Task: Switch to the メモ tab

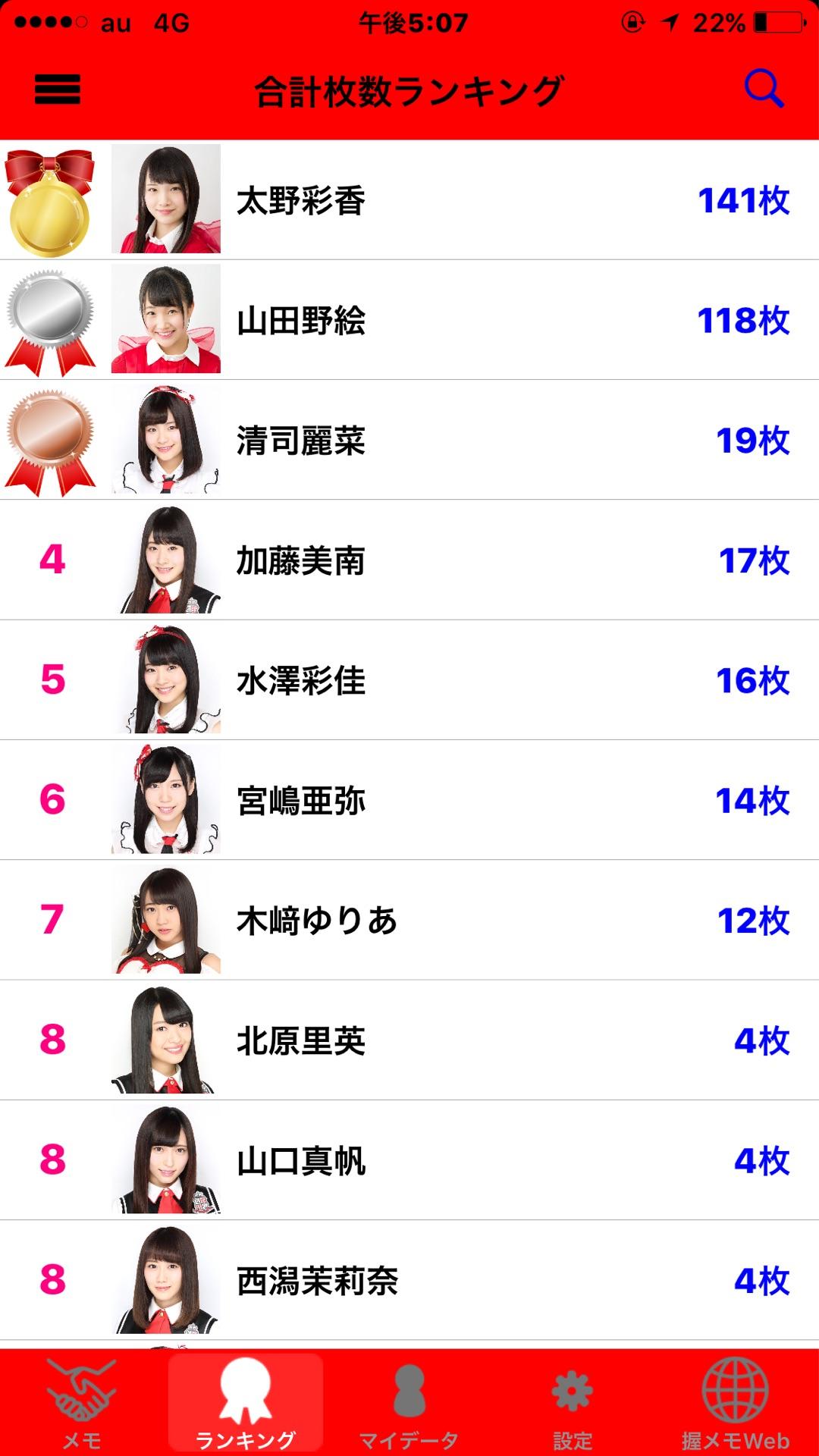Action: pos(82,1403)
